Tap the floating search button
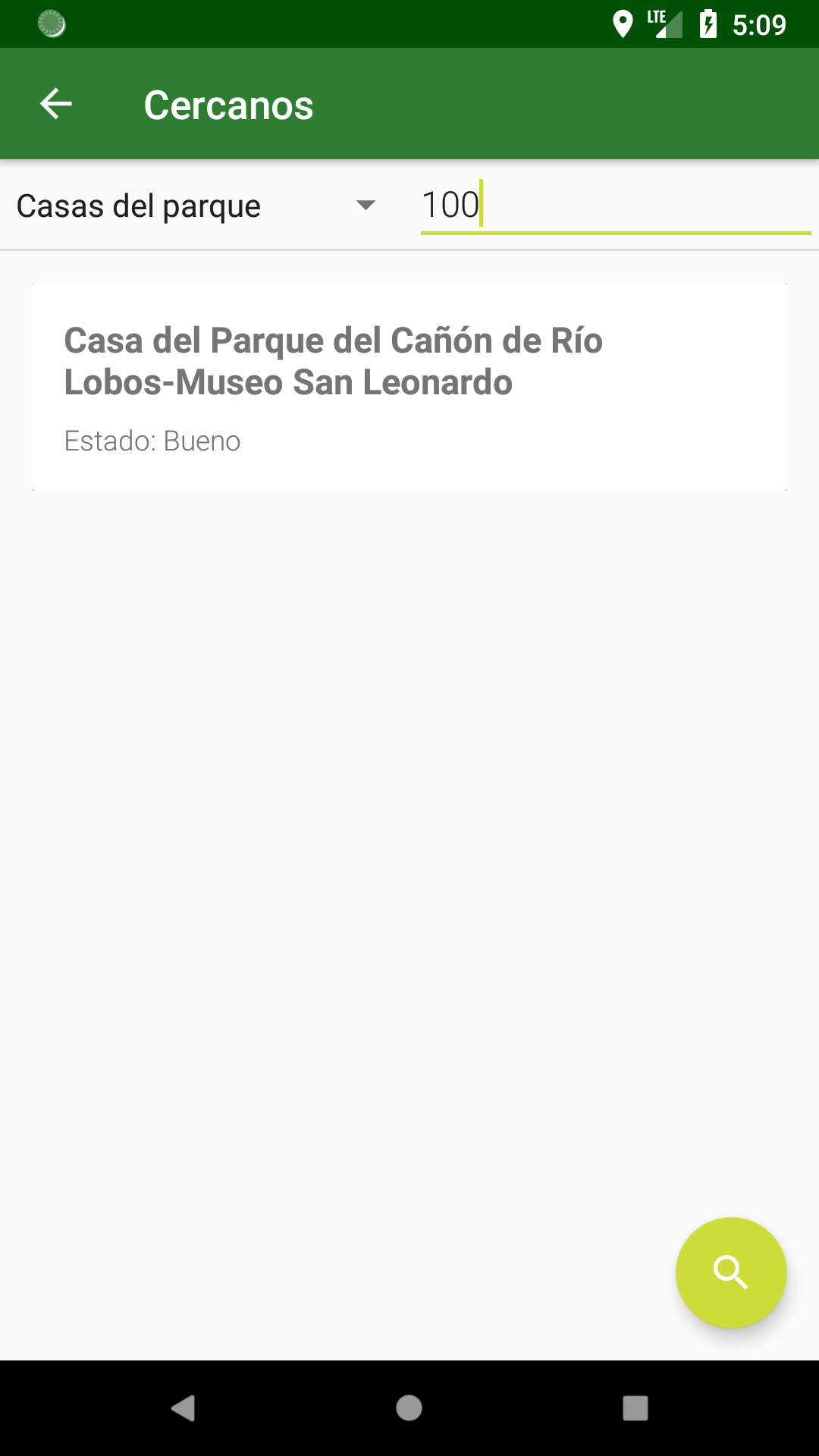Image resolution: width=819 pixels, height=1456 pixels. tap(731, 1272)
